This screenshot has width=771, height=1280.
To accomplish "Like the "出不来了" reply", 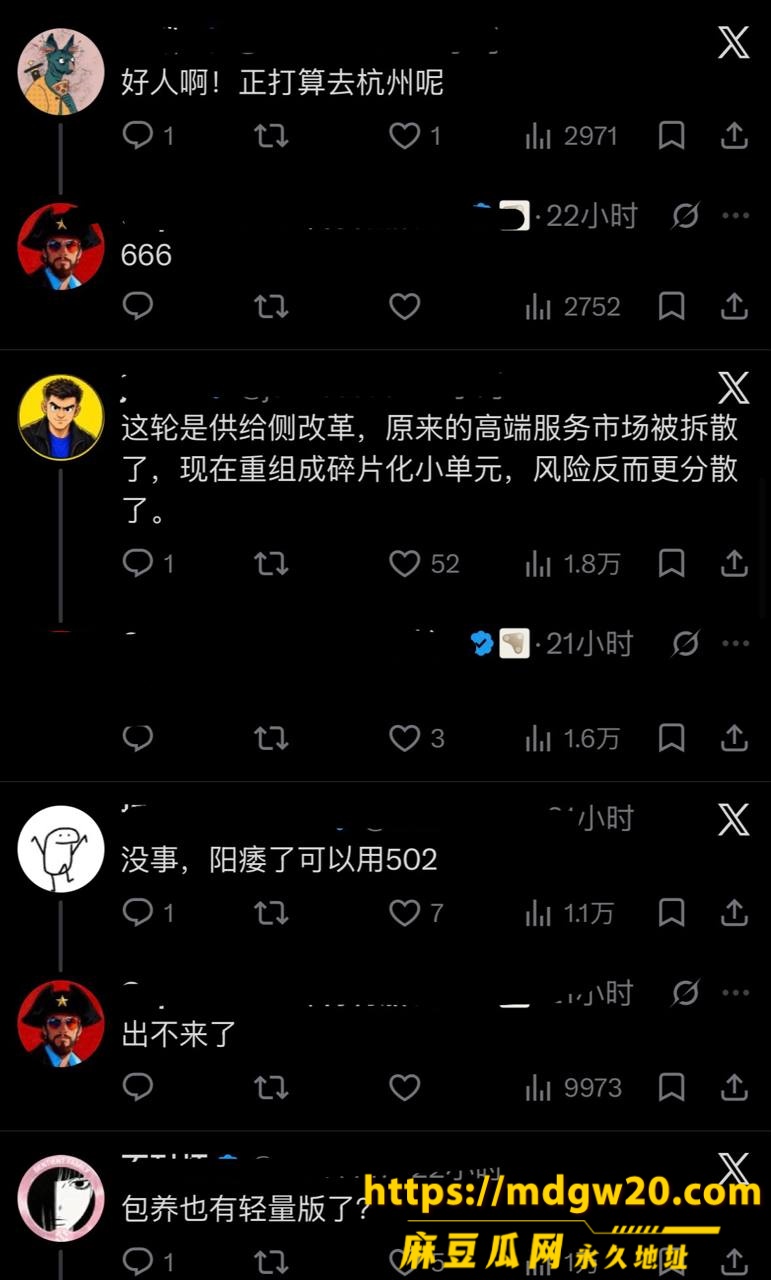I will pyautogui.click(x=404, y=1087).
